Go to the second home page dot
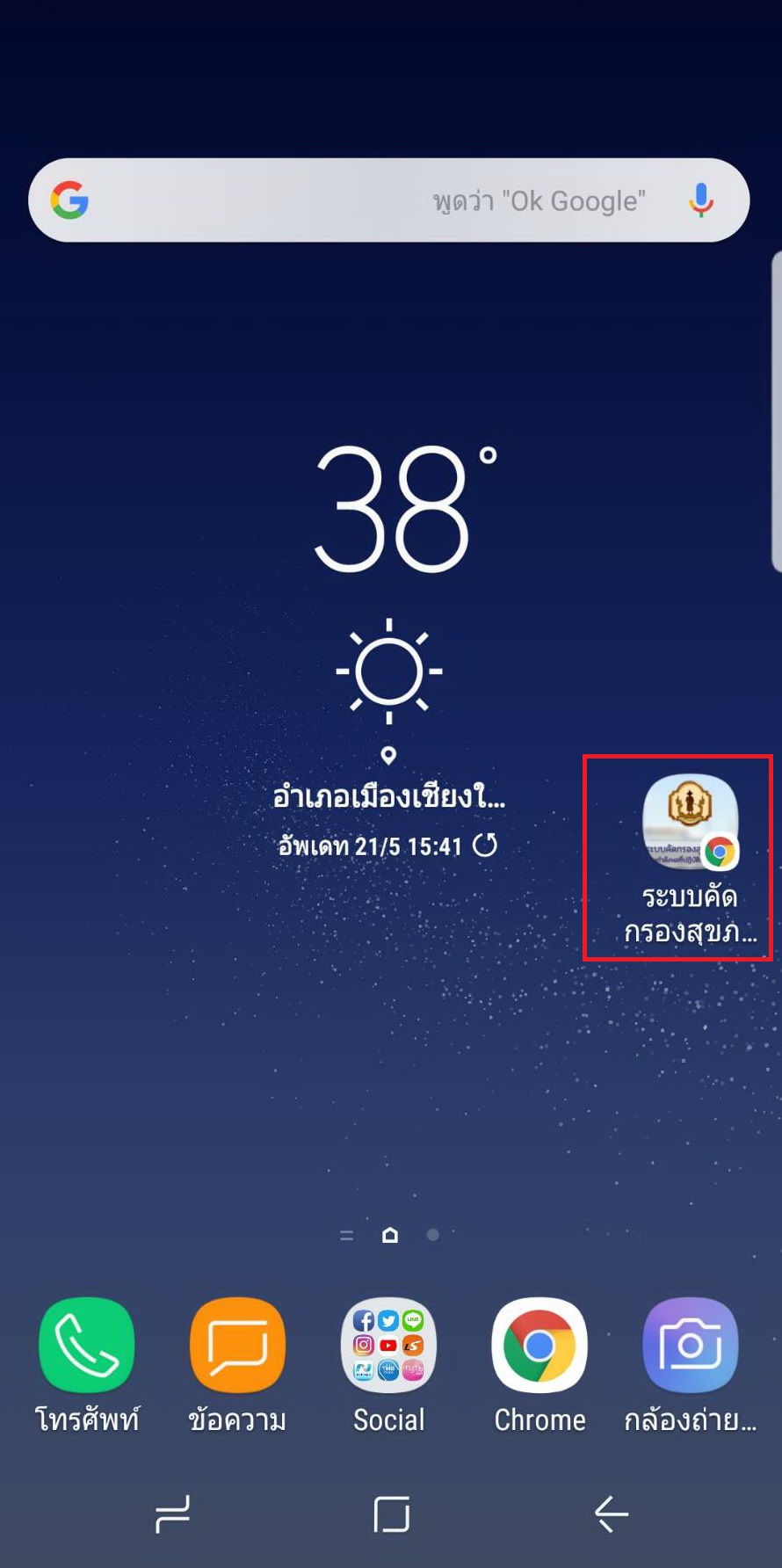782x1568 pixels. coord(432,1235)
